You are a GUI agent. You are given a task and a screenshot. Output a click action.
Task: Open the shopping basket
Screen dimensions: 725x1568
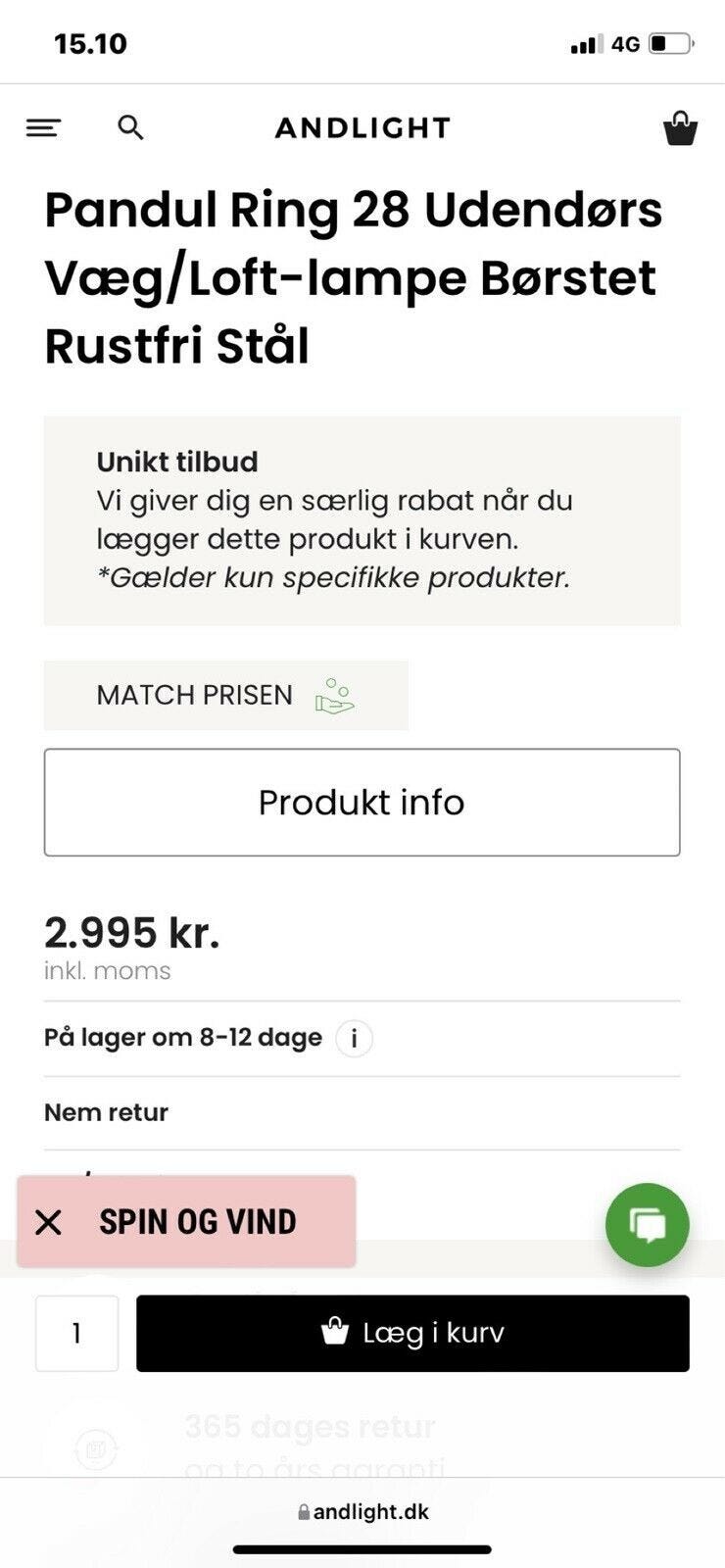pos(680,127)
